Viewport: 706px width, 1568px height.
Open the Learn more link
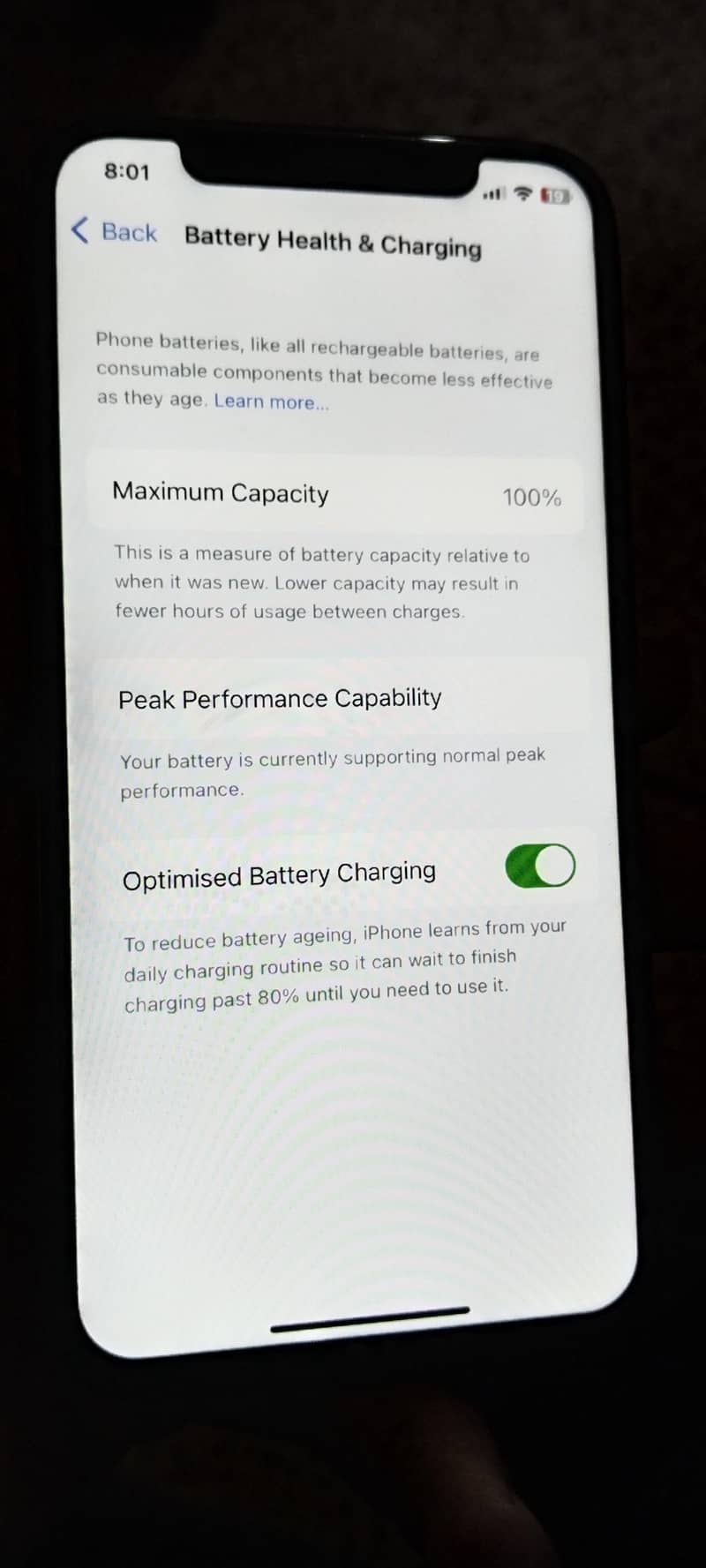pos(271,401)
